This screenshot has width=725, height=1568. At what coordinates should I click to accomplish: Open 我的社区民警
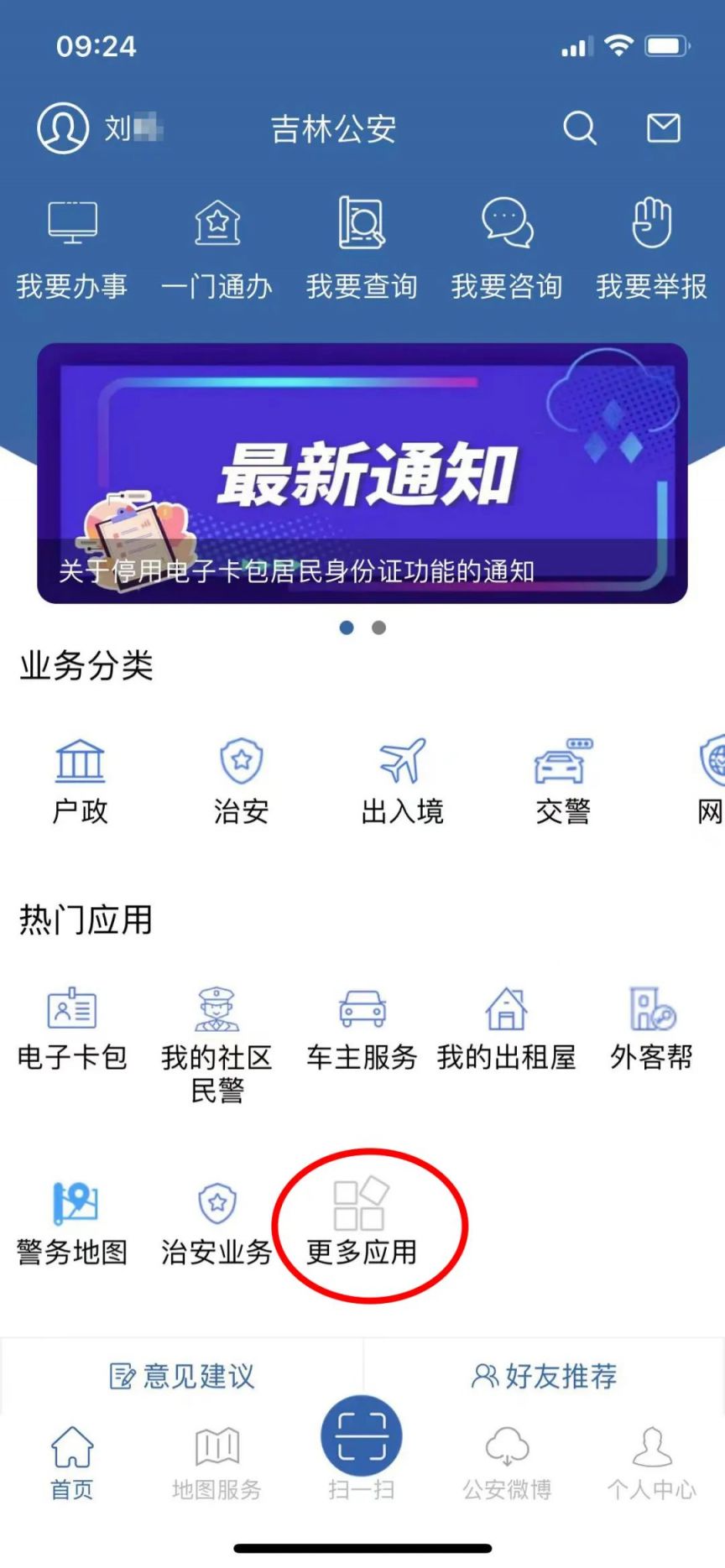[x=217, y=1040]
